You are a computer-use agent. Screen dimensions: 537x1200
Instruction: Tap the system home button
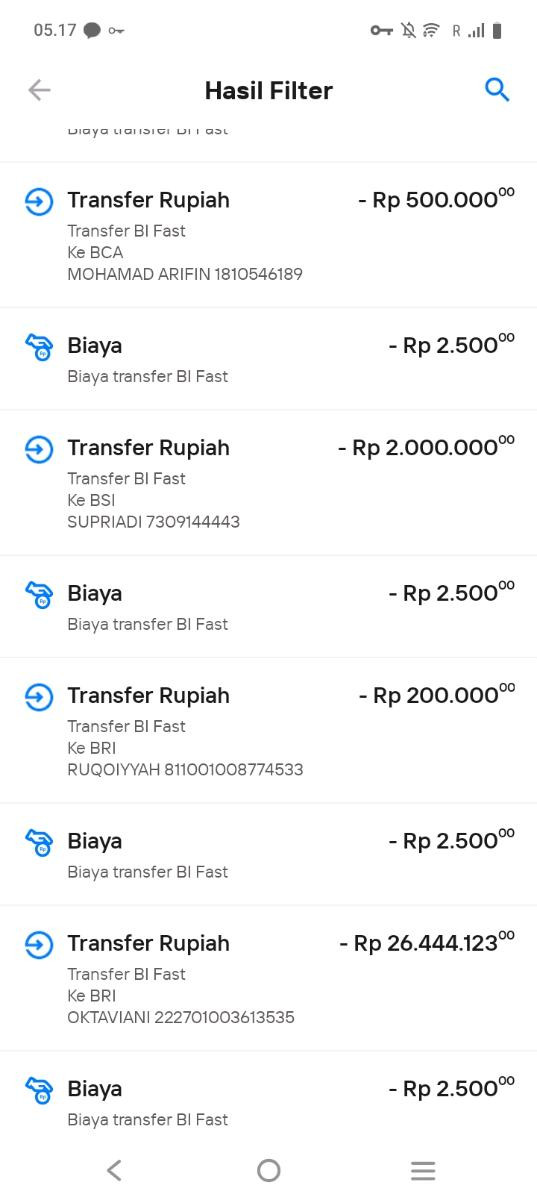pos(268,1170)
